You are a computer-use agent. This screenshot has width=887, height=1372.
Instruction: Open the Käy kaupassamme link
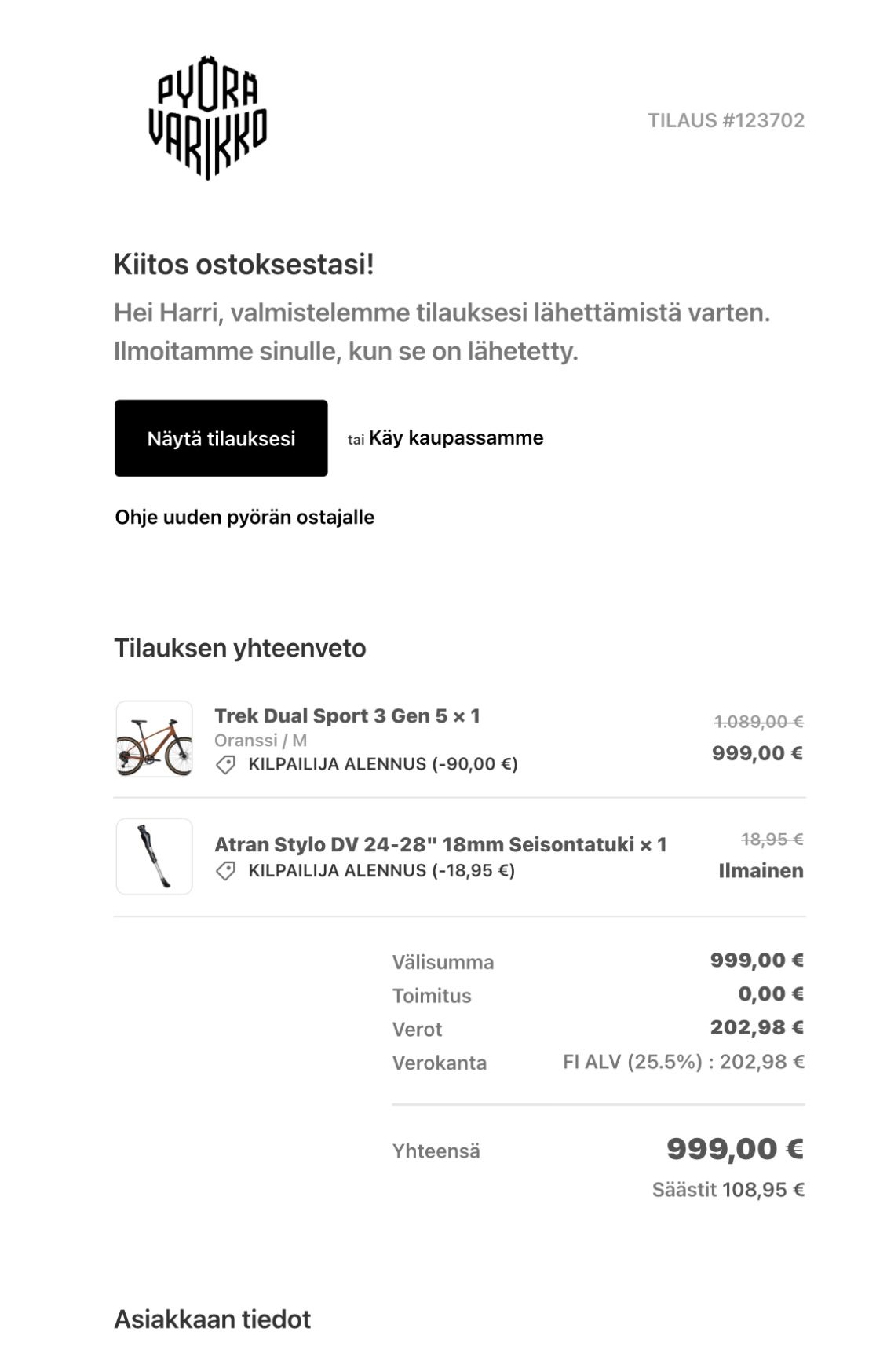click(x=455, y=437)
